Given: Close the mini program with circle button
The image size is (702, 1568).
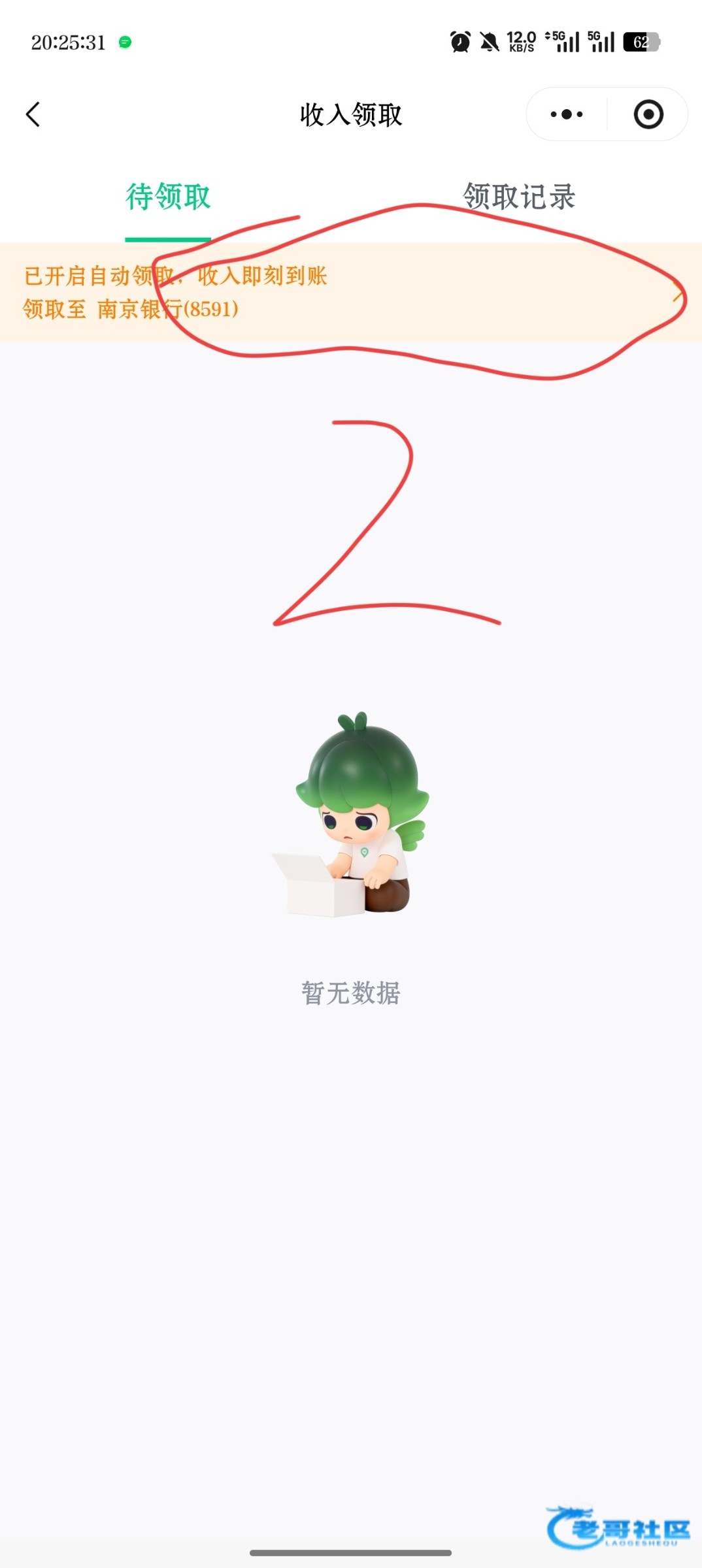Looking at the screenshot, I should [x=648, y=114].
